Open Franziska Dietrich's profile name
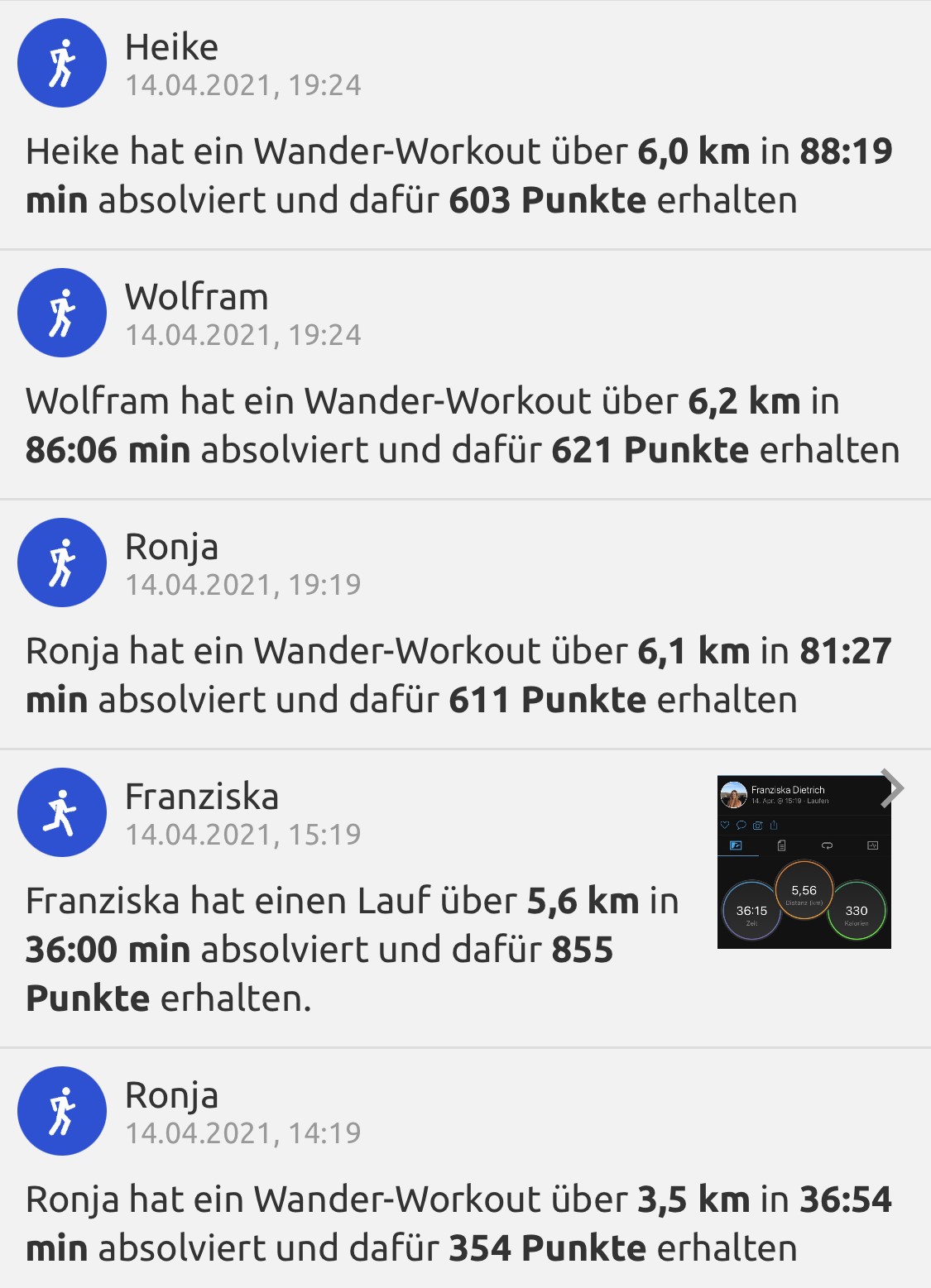 tap(788, 789)
